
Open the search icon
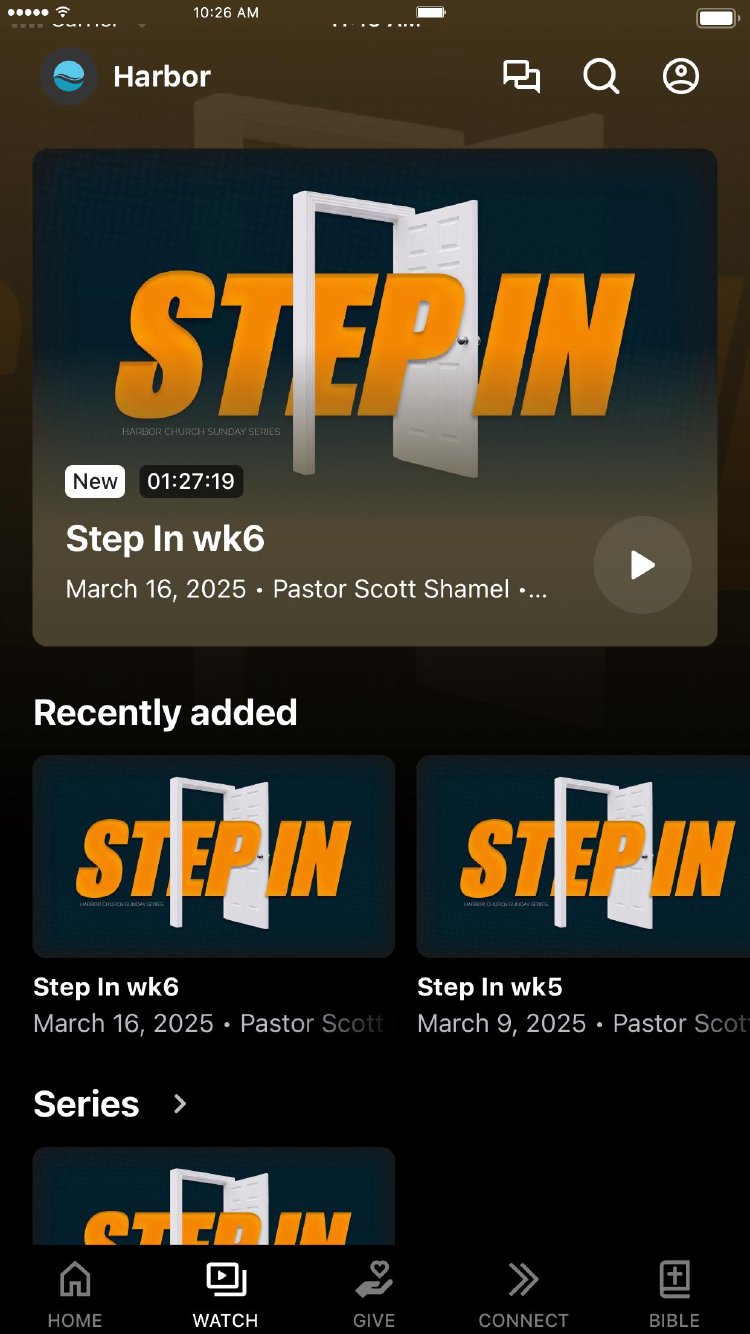601,76
